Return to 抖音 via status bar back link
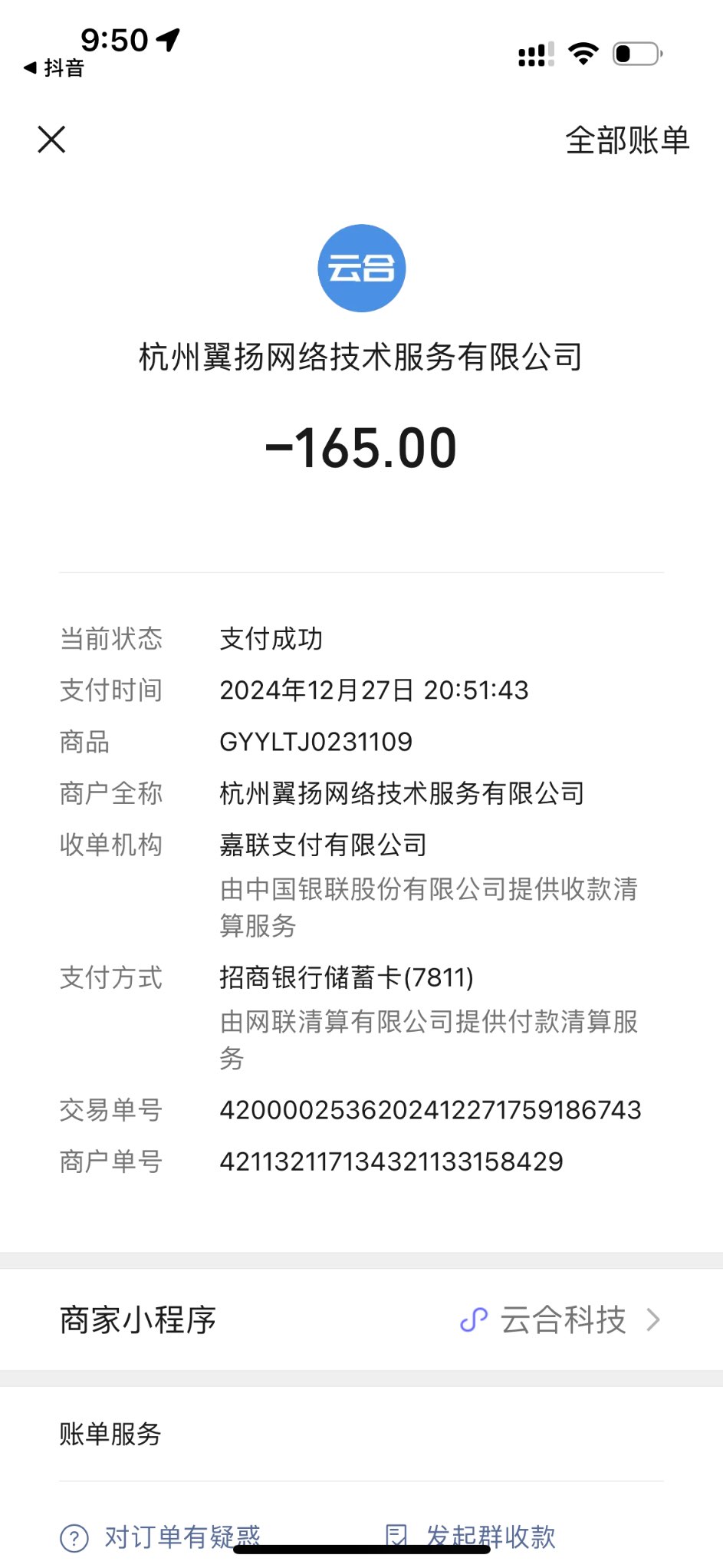 pyautogui.click(x=54, y=68)
